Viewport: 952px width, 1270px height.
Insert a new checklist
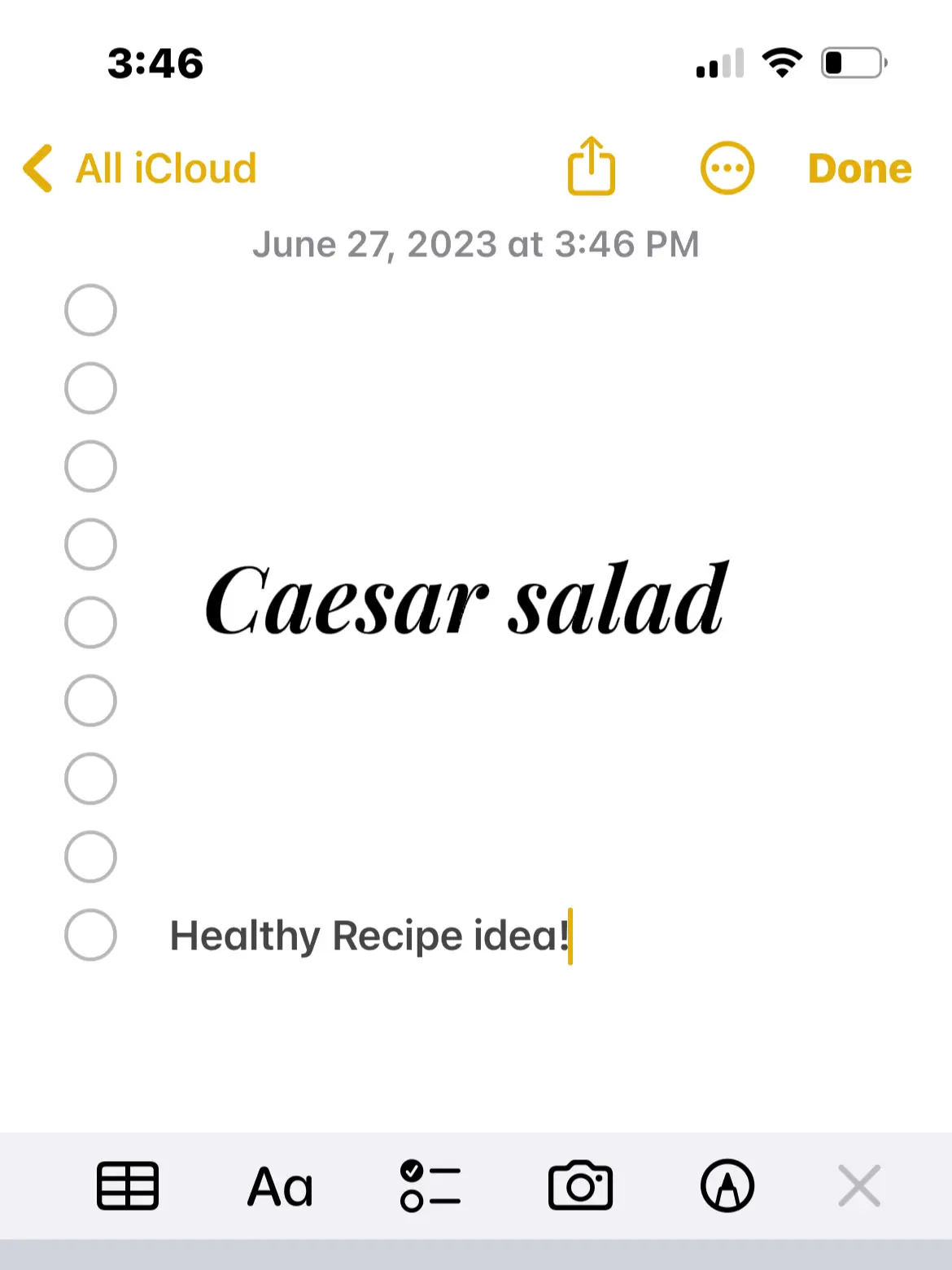(x=430, y=1185)
